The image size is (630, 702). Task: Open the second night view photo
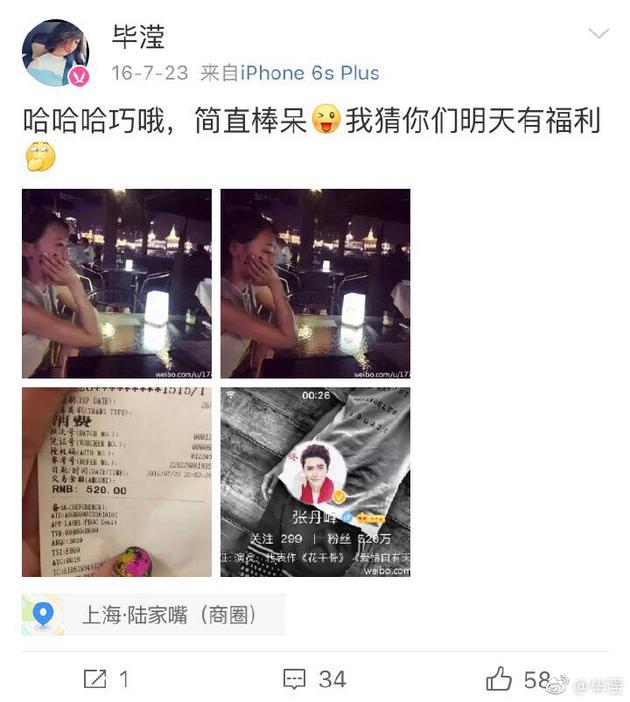tap(315, 283)
